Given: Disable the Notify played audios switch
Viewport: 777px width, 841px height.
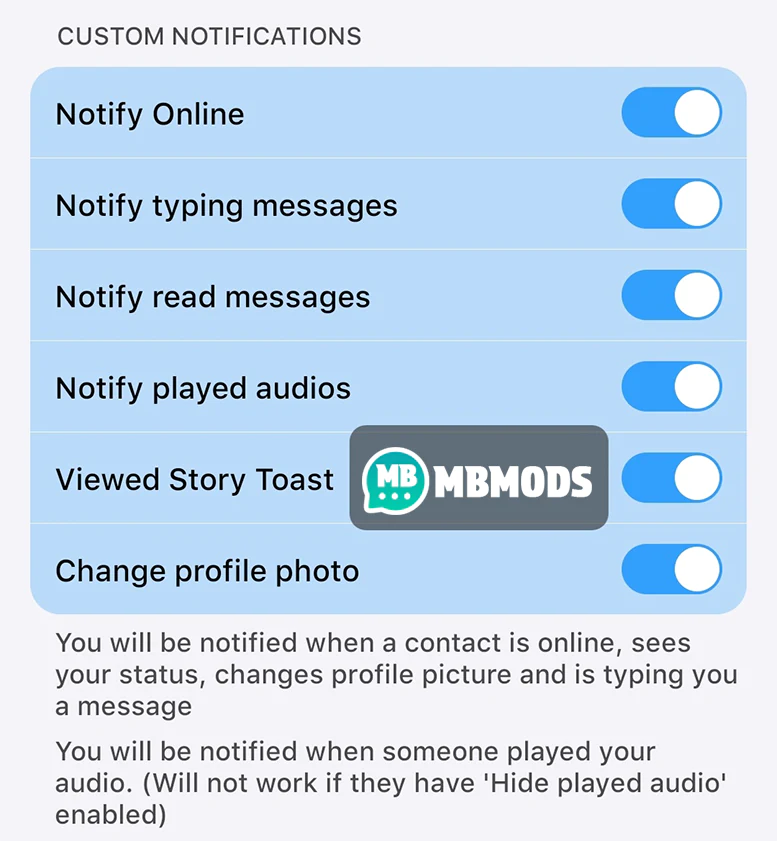Looking at the screenshot, I should pos(671,387).
